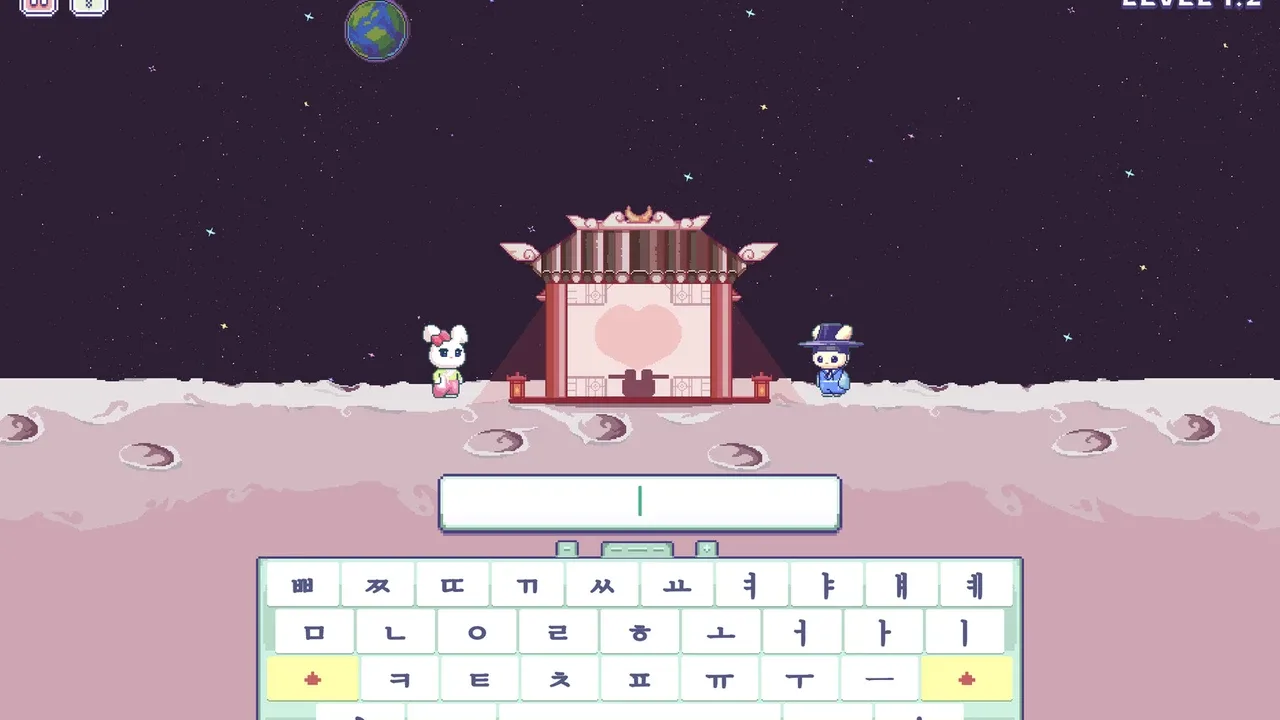Type the ㅣ vowel key
Screen dimensions: 1280x720
[x=965, y=632]
